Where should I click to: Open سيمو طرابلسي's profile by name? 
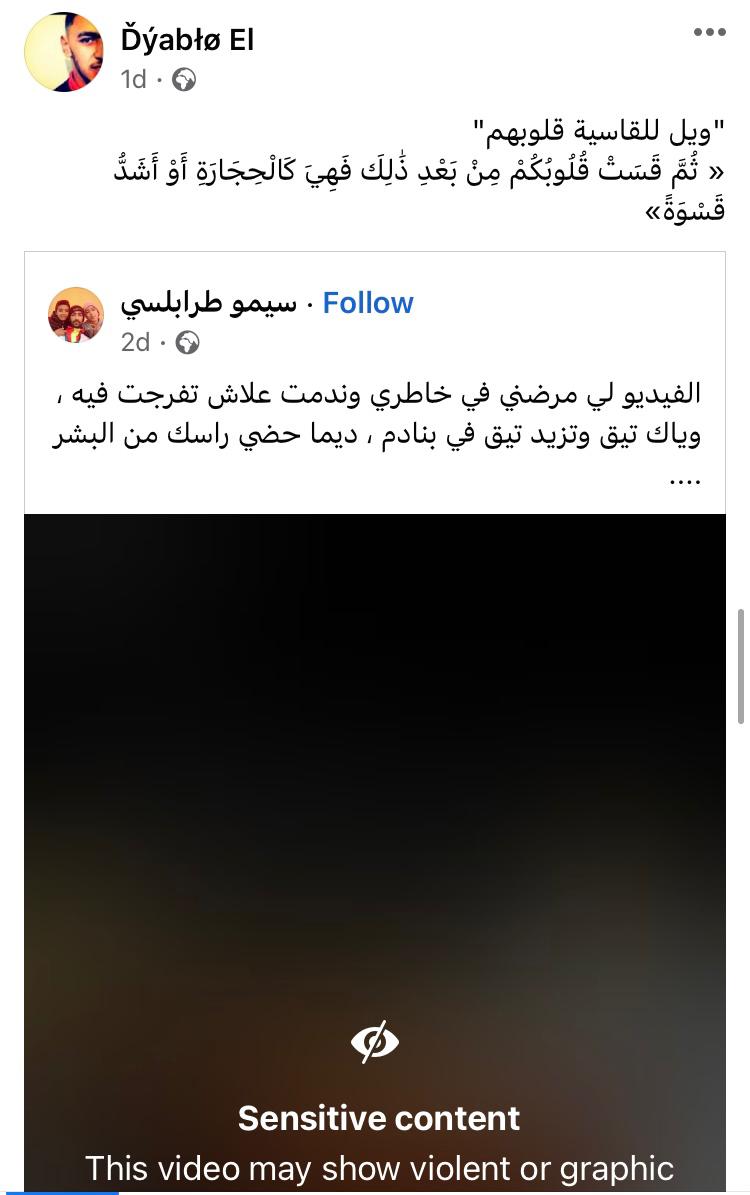(x=208, y=303)
